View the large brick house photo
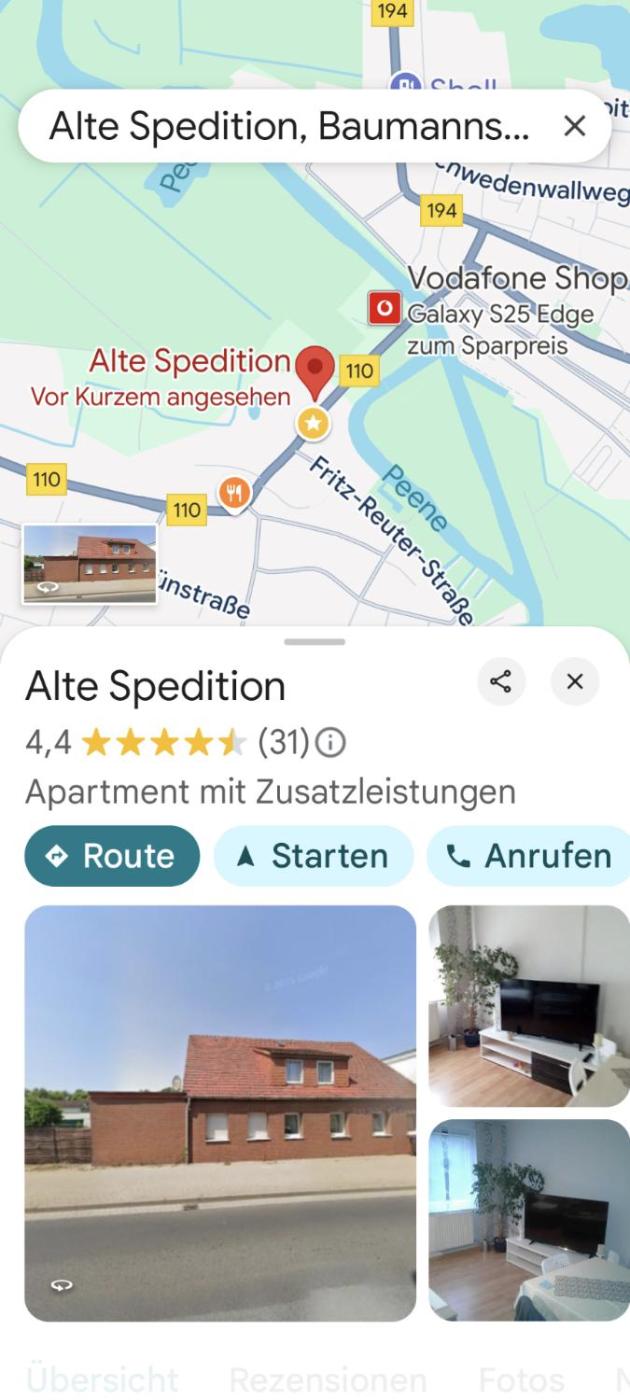630x1400 pixels. 220,1113
